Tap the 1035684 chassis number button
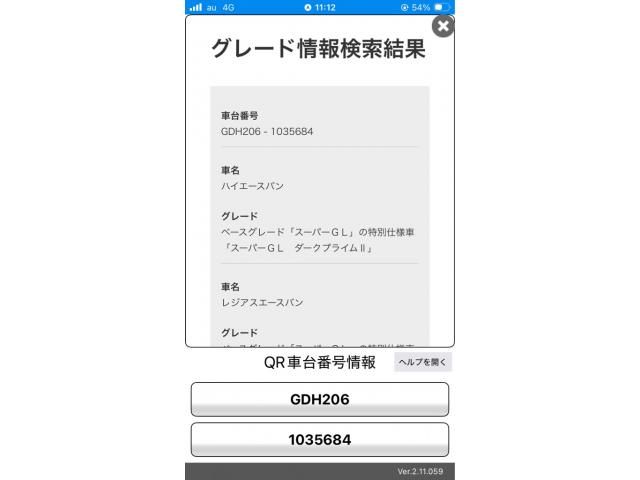Viewport: 640px width, 480px height. point(319,439)
